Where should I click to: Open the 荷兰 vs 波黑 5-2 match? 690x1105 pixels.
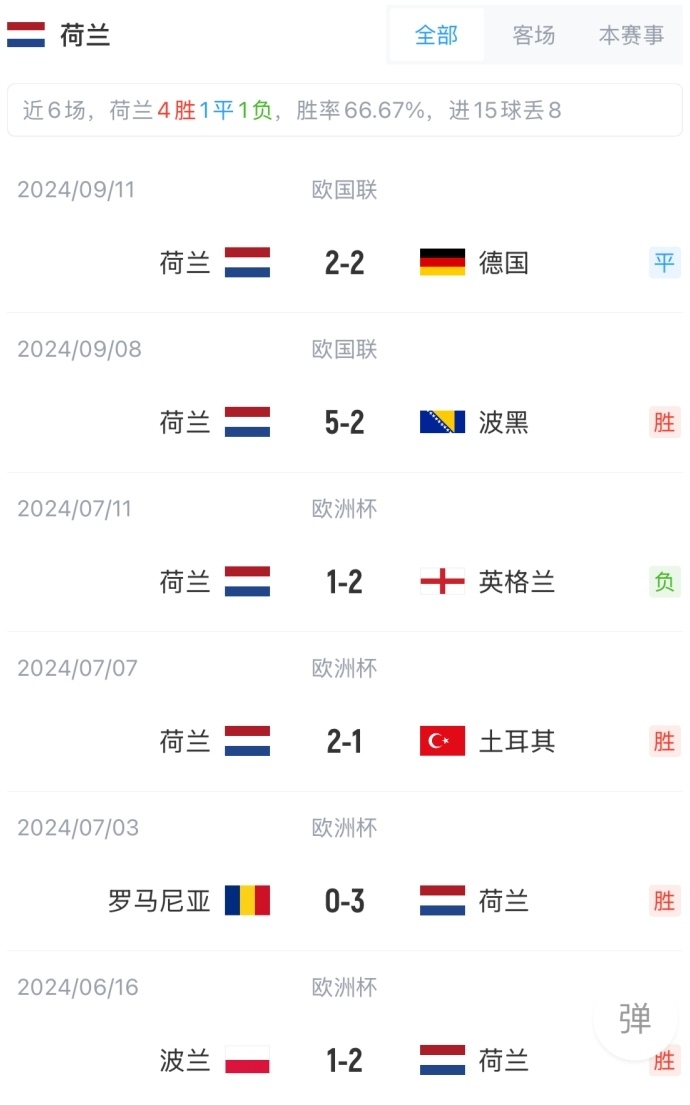[x=344, y=423]
